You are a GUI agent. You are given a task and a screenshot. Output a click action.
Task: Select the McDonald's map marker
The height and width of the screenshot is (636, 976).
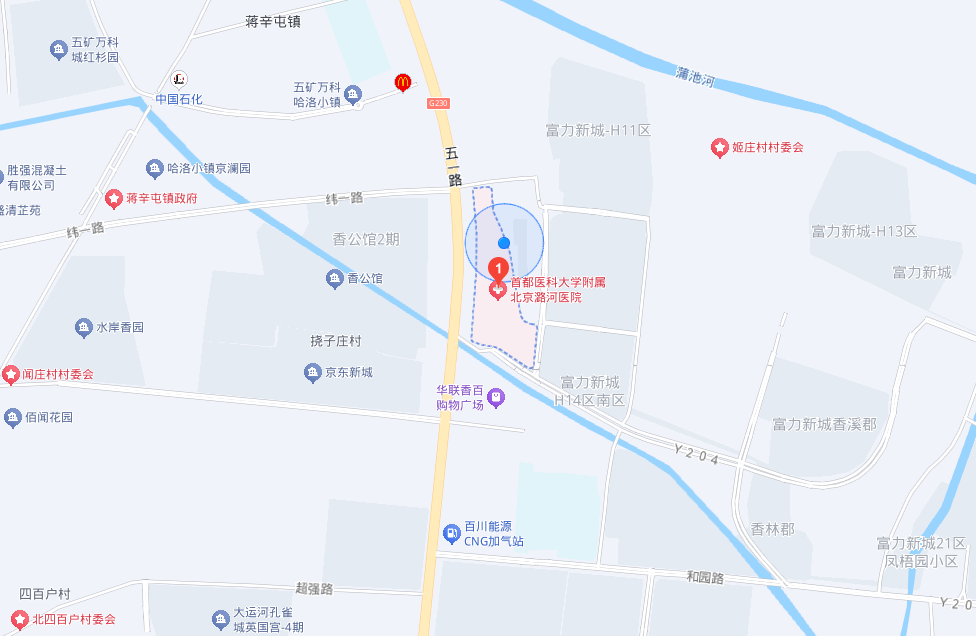[x=403, y=82]
